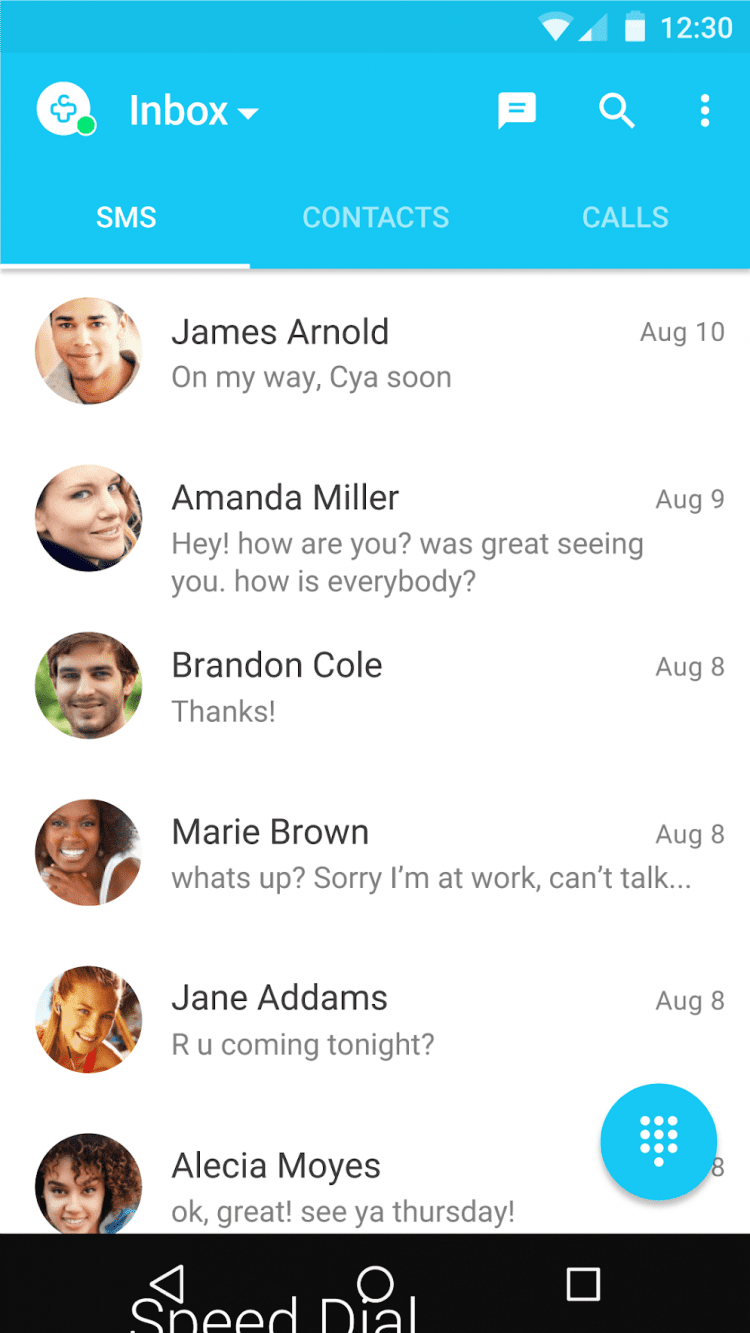Go back with the system back button
The width and height of the screenshot is (750, 1333).
168,1283
